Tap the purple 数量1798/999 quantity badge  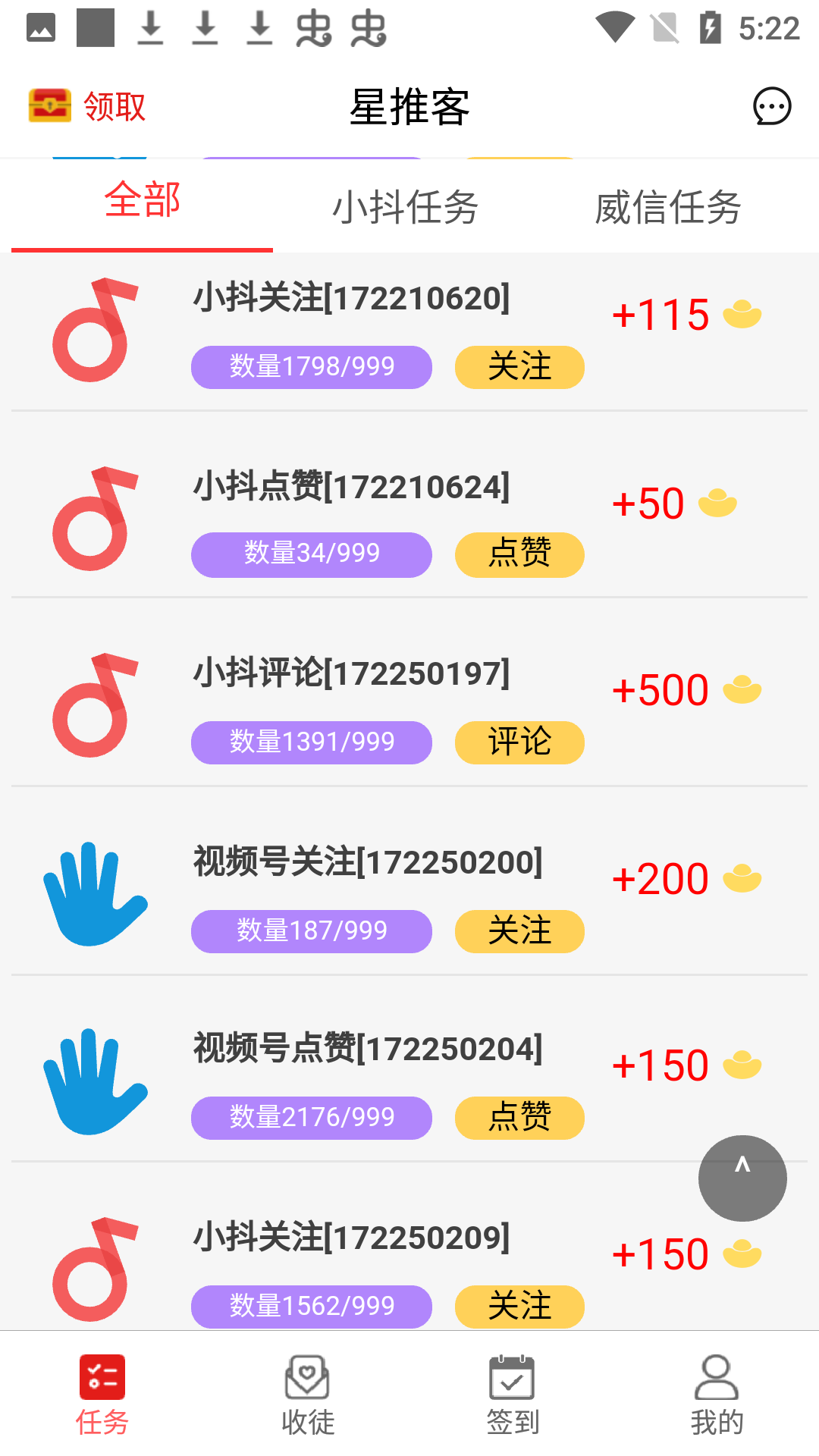pyautogui.click(x=311, y=367)
